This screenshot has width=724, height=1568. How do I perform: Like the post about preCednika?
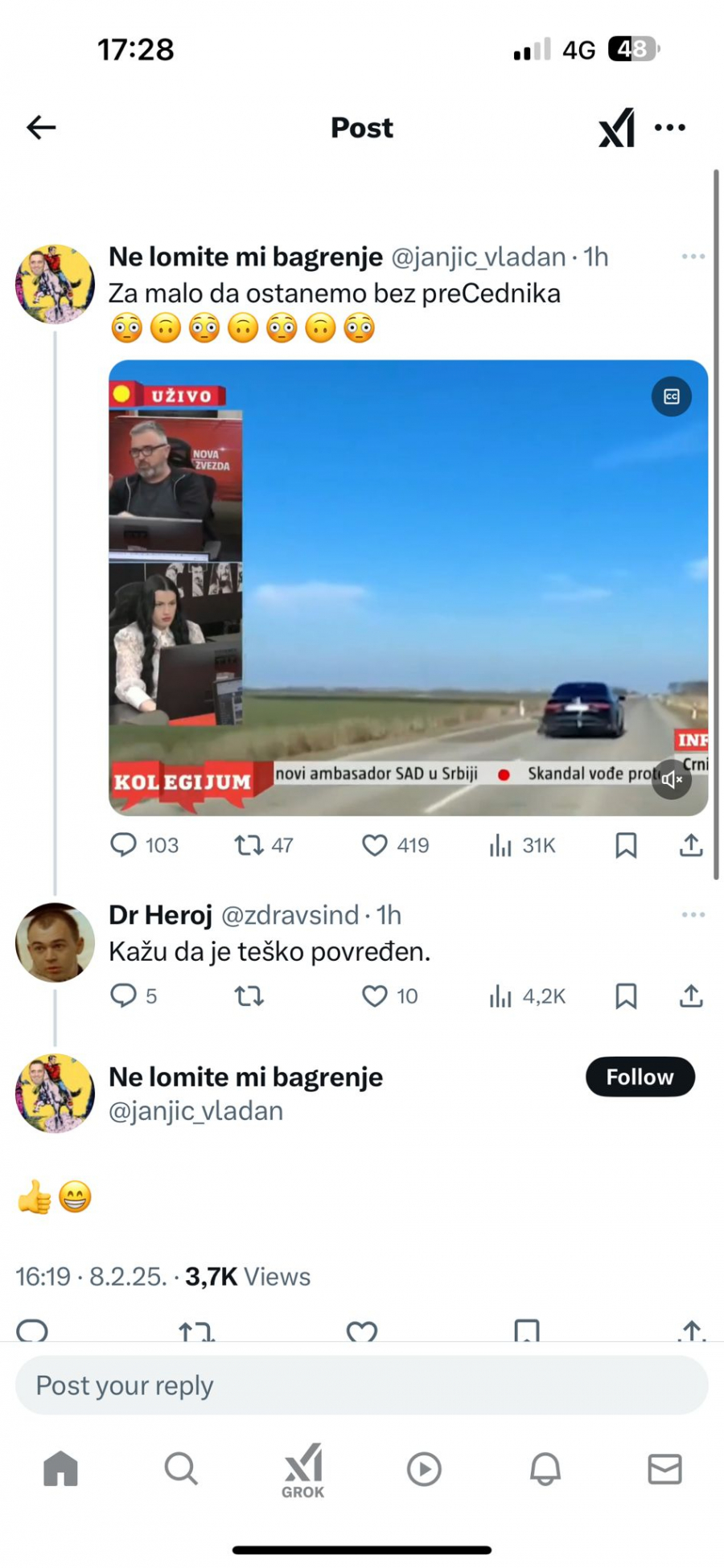375,845
